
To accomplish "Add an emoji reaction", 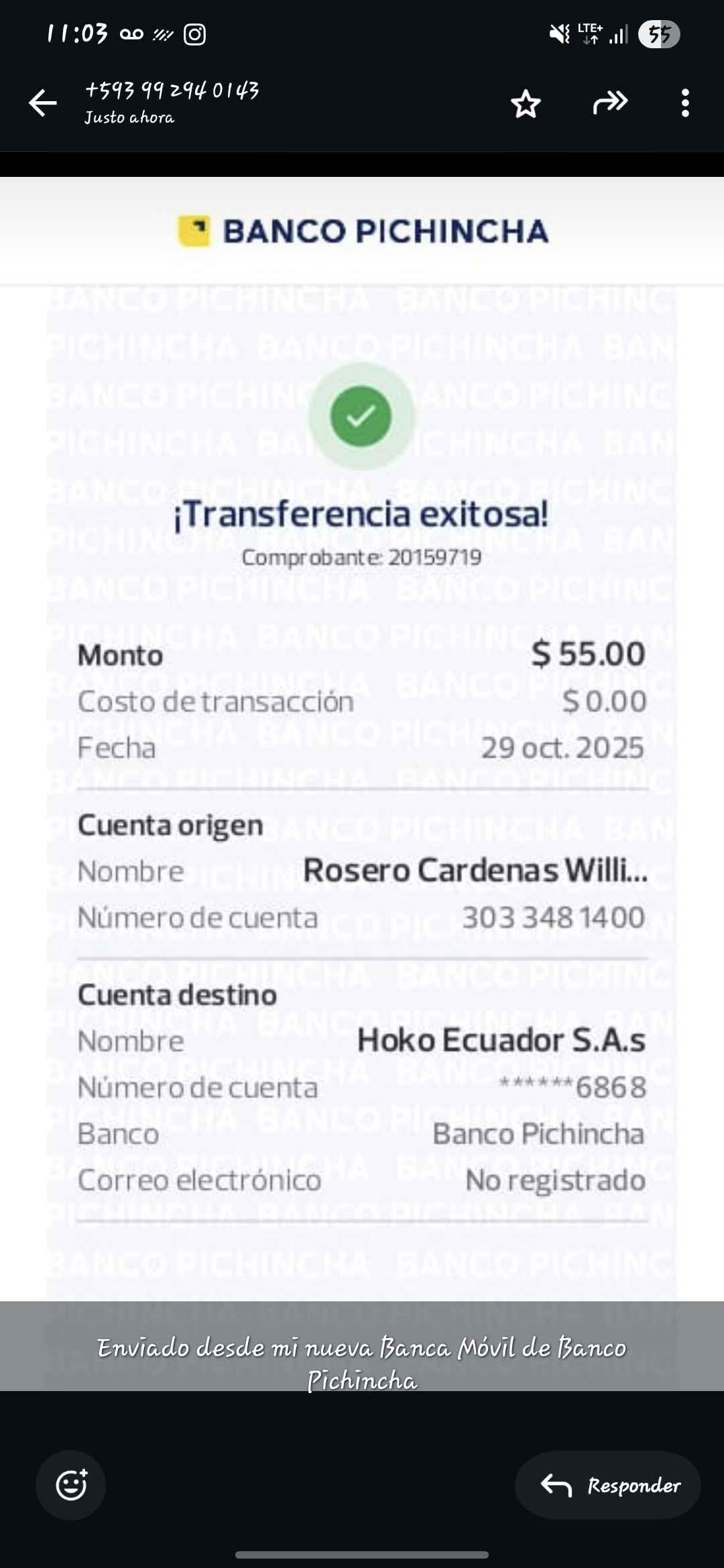I will [71, 1485].
